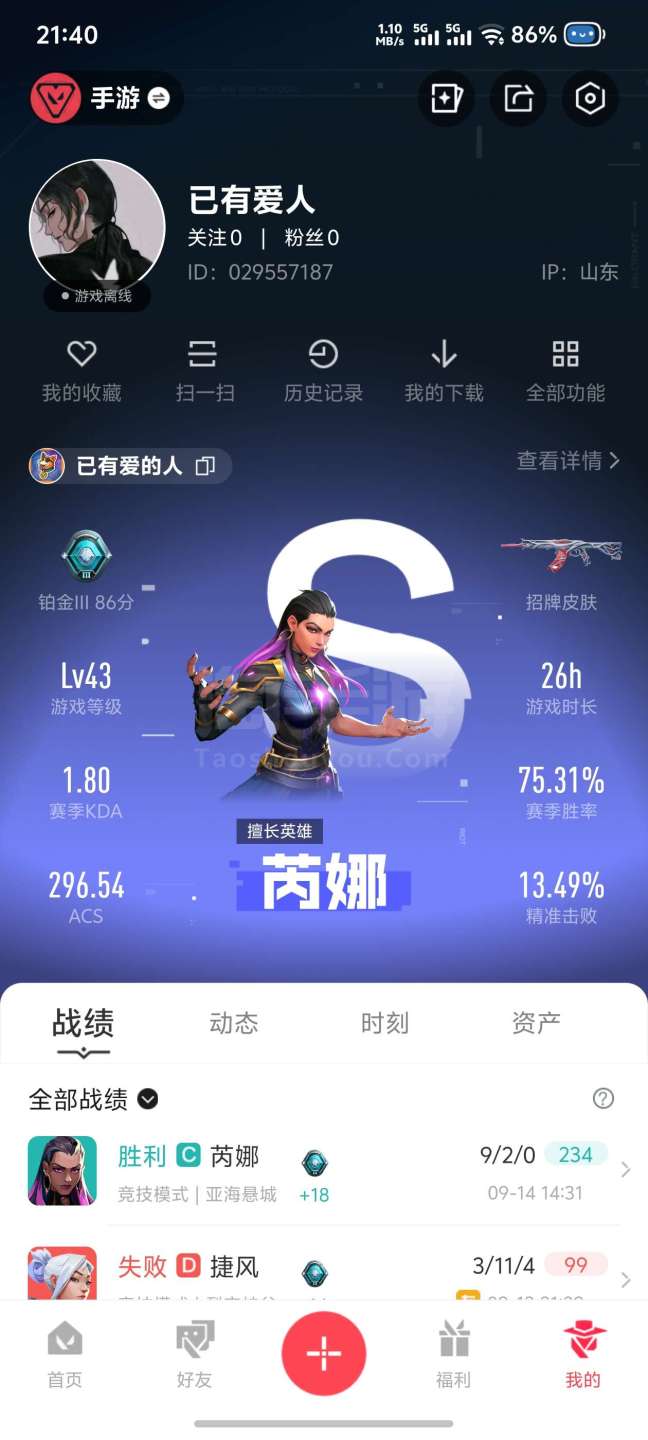
Task: Share this profile page
Action: point(518,98)
